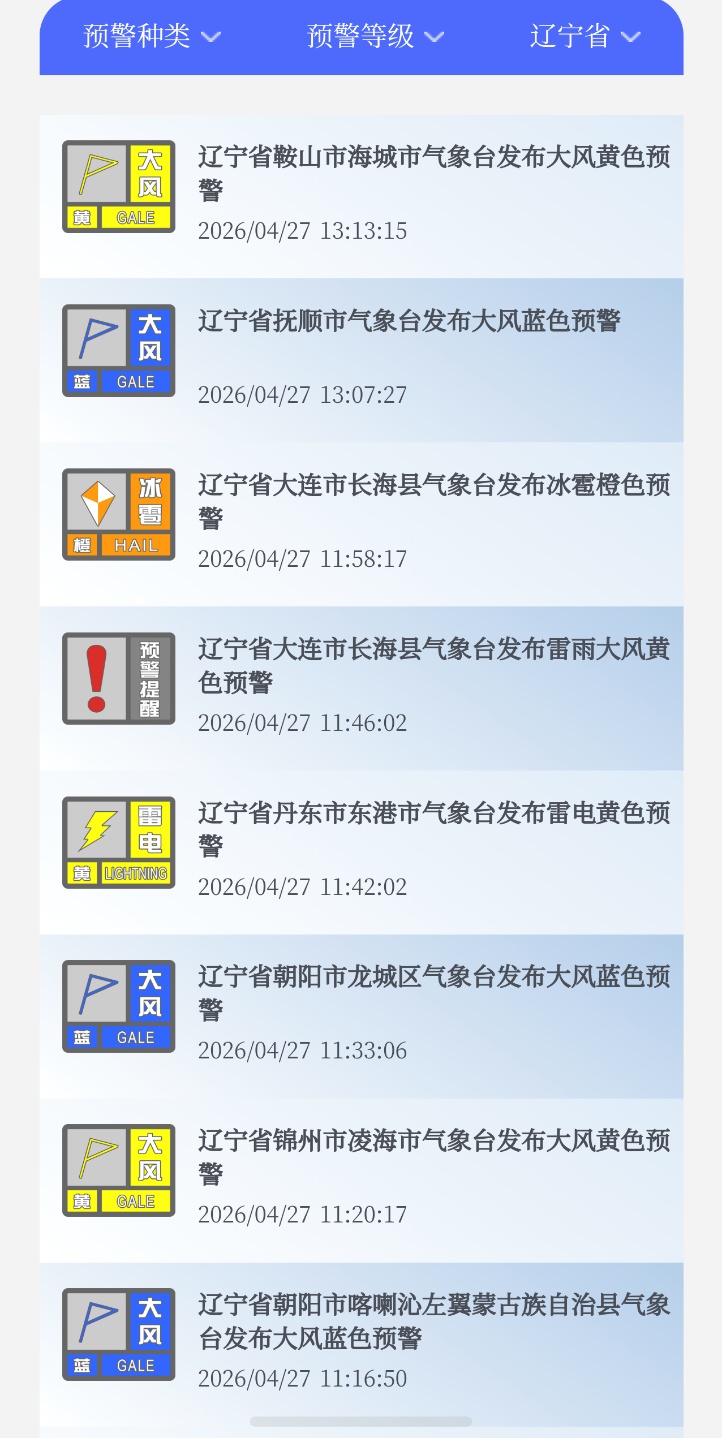The height and width of the screenshot is (1438, 722).
Task: Open the Haicheng gale yellow warning details
Action: [430, 172]
